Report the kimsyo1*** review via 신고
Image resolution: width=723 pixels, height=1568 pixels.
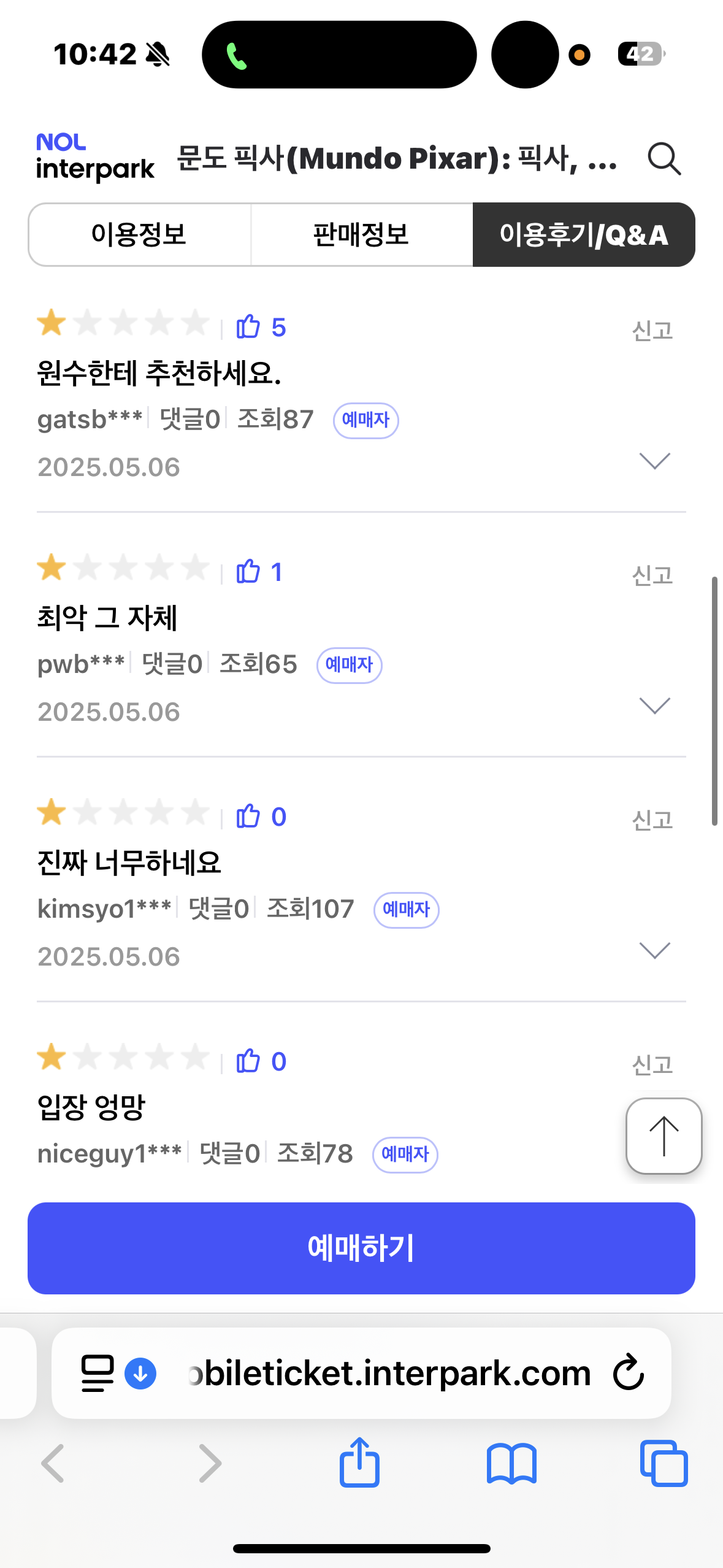[x=652, y=820]
